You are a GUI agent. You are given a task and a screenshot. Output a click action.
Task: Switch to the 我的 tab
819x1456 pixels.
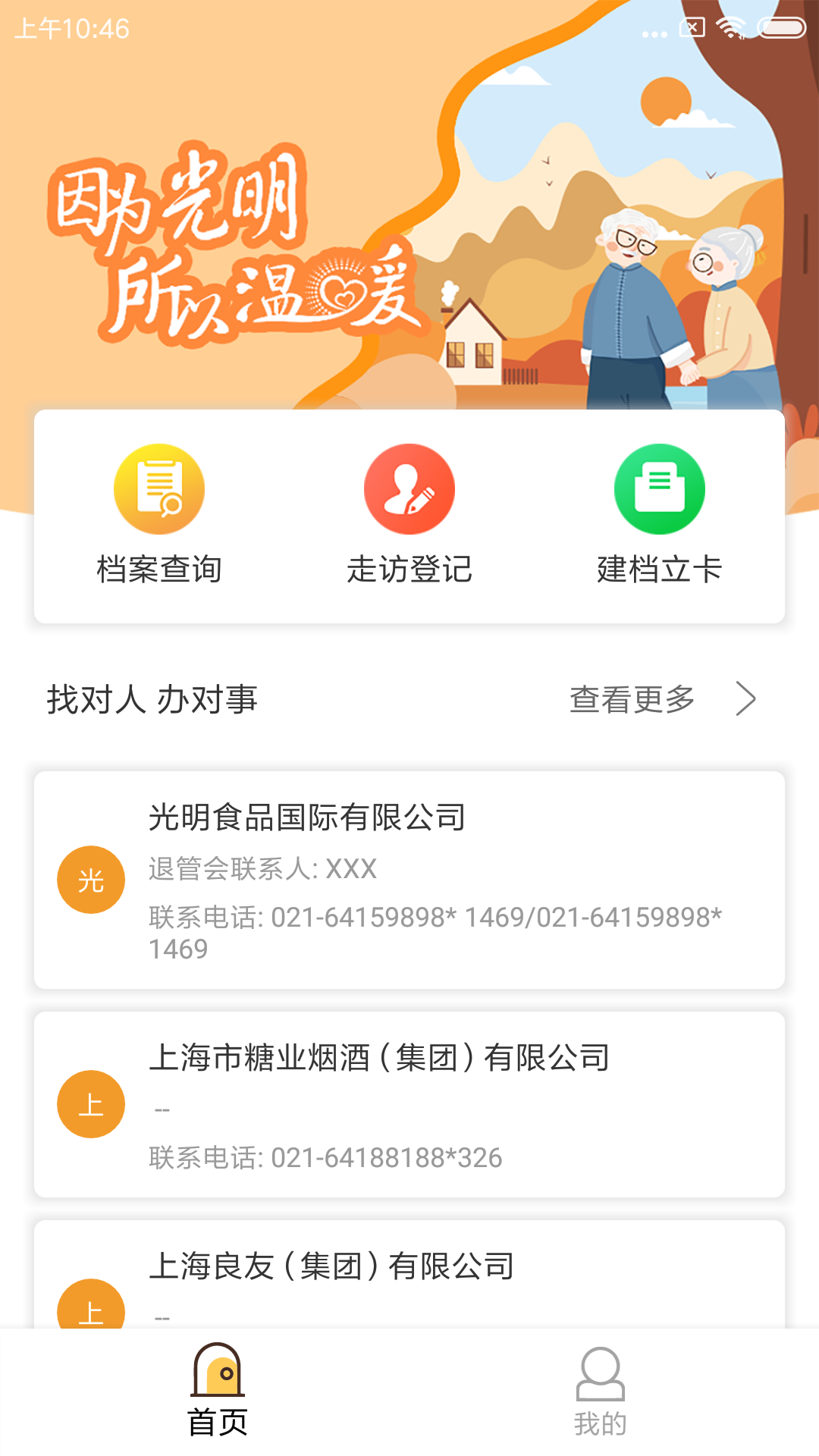601,1410
